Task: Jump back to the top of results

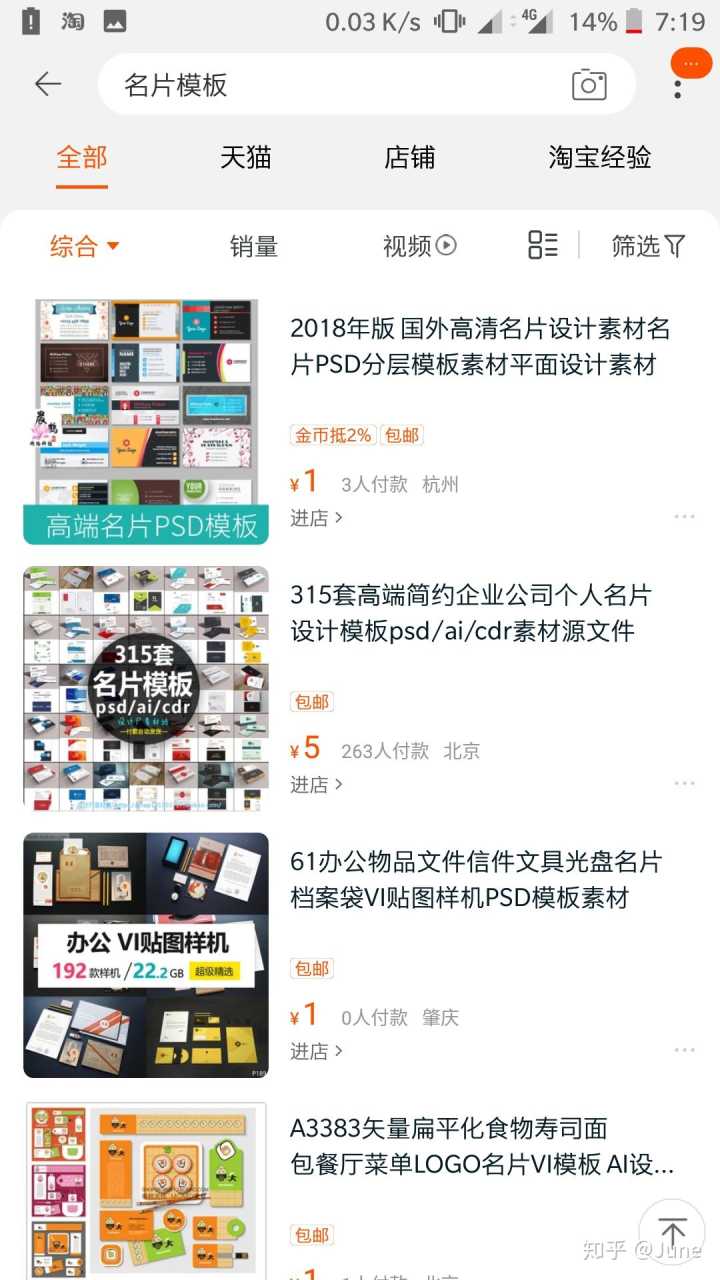Action: click(673, 1233)
